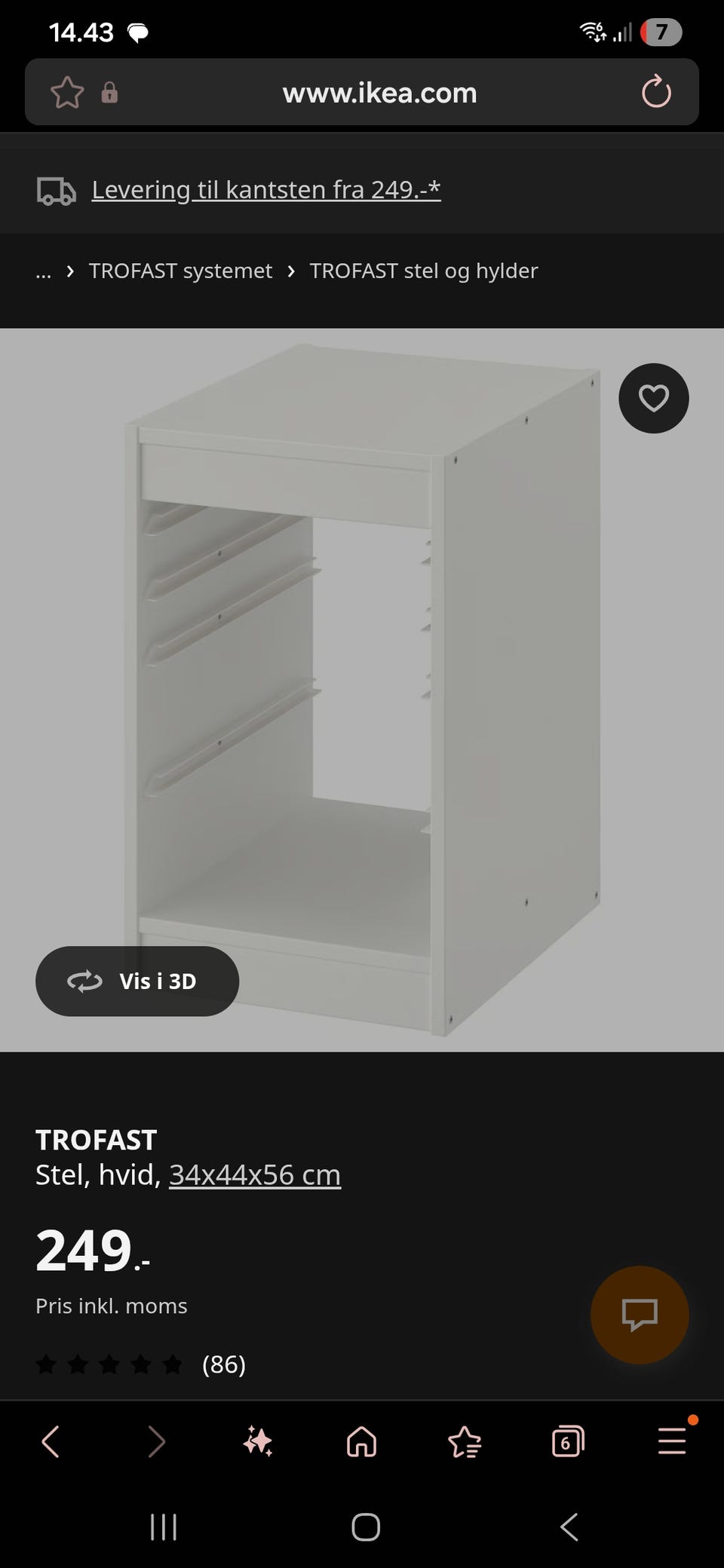Open the browser's AI sparkle assistant
Viewport: 724px width, 1568px height.
(x=258, y=1442)
